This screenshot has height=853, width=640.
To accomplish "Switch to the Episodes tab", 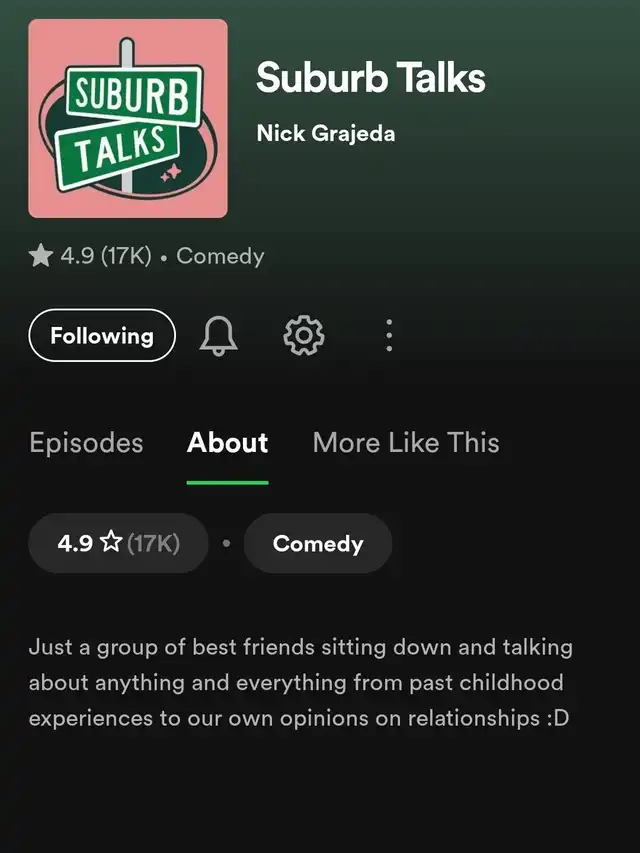I will pyautogui.click(x=86, y=443).
